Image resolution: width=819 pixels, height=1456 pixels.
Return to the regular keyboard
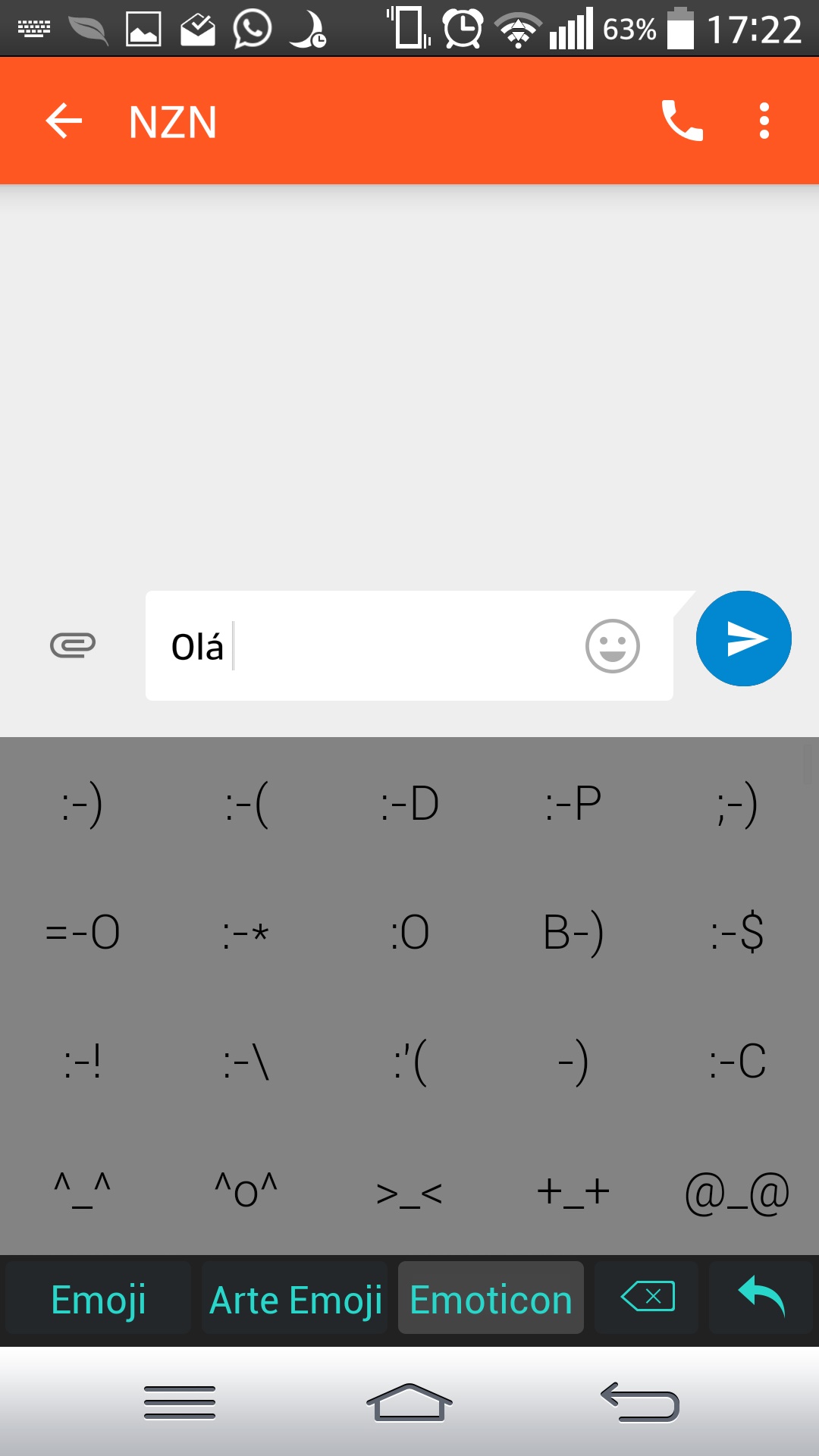pos(761,1297)
